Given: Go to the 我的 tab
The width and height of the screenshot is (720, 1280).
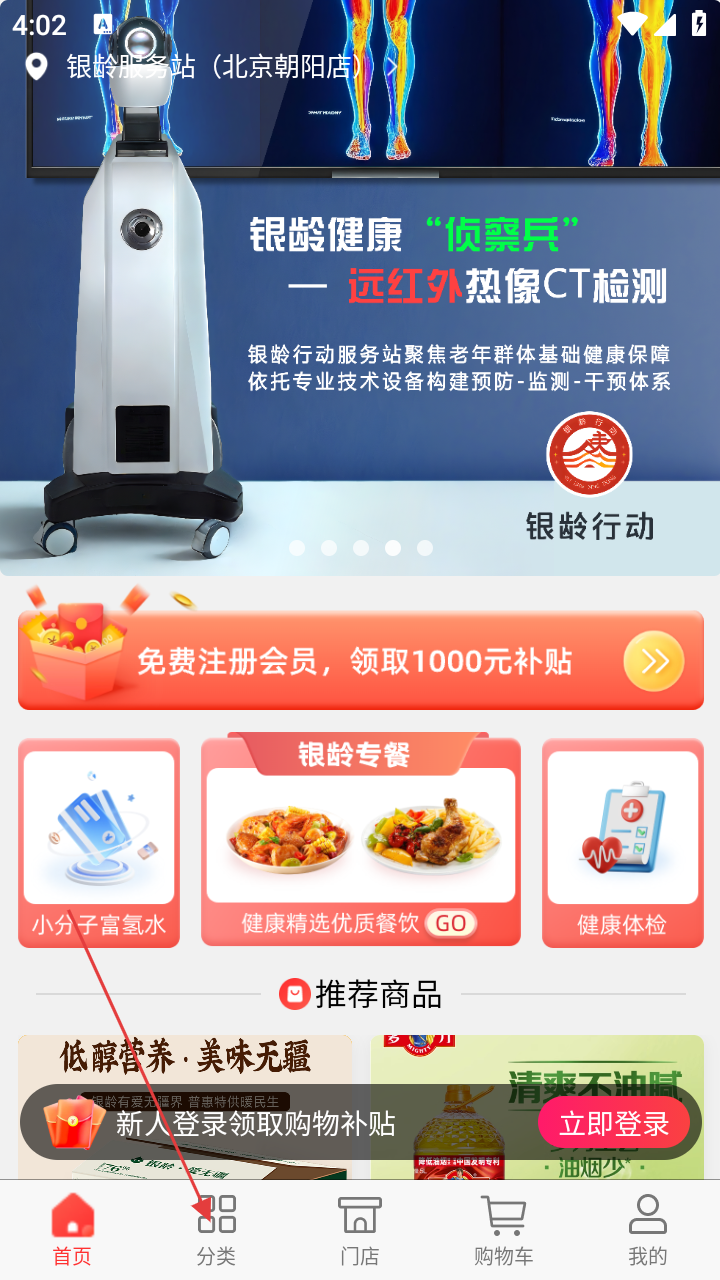Looking at the screenshot, I should coord(647,1230).
